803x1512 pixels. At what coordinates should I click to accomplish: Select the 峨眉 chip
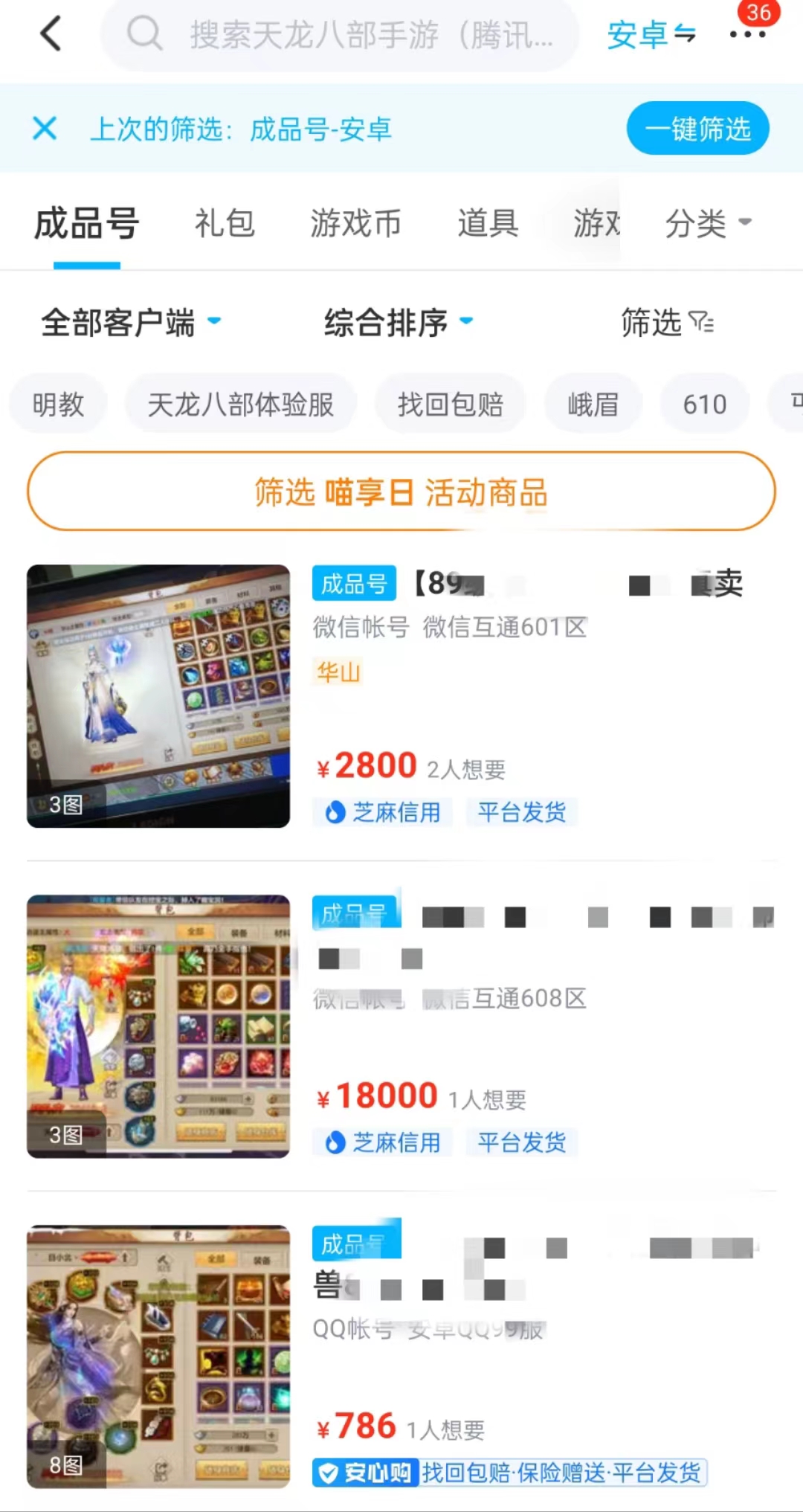(593, 405)
